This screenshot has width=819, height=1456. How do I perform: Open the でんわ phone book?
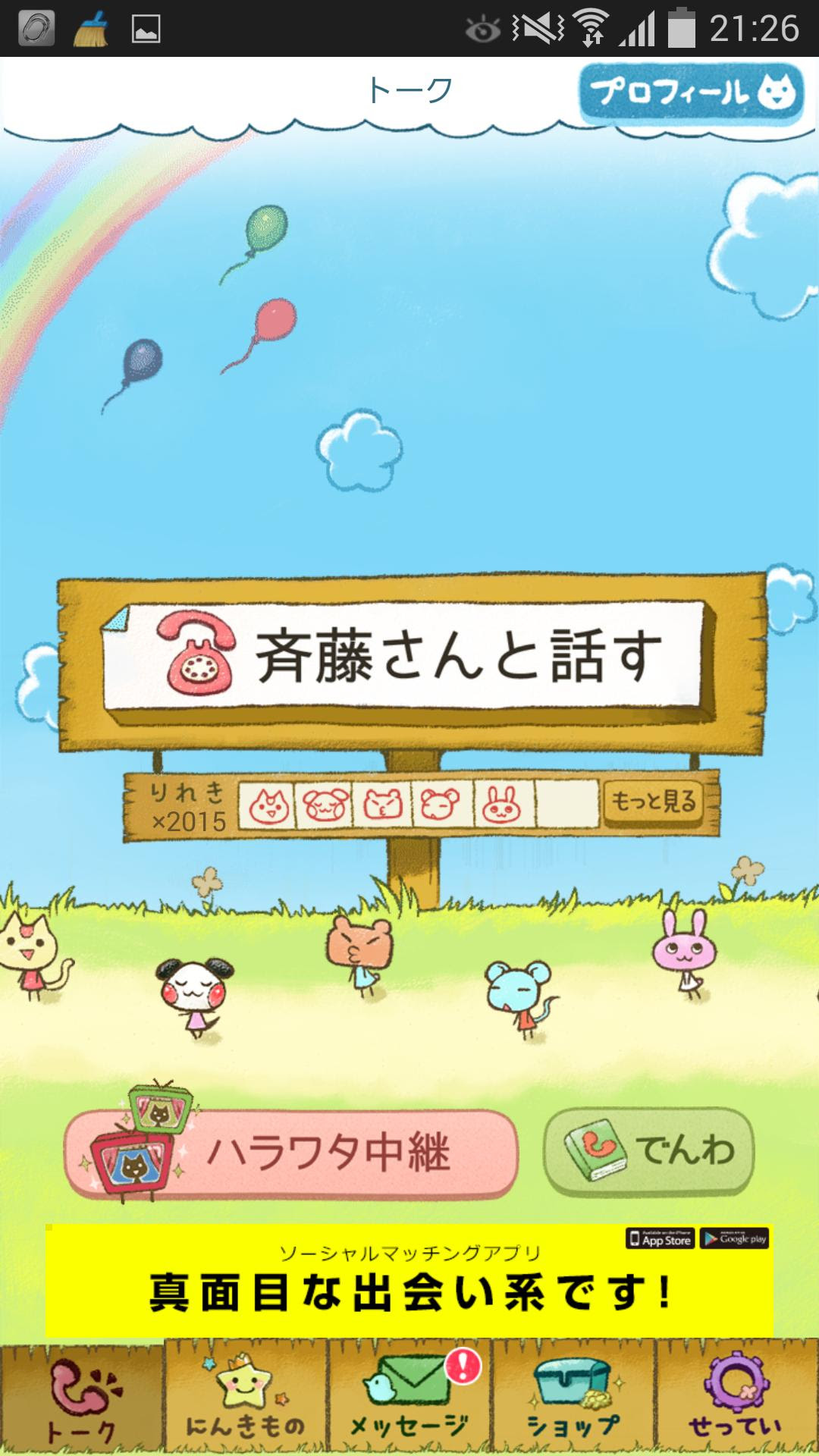click(x=648, y=1152)
